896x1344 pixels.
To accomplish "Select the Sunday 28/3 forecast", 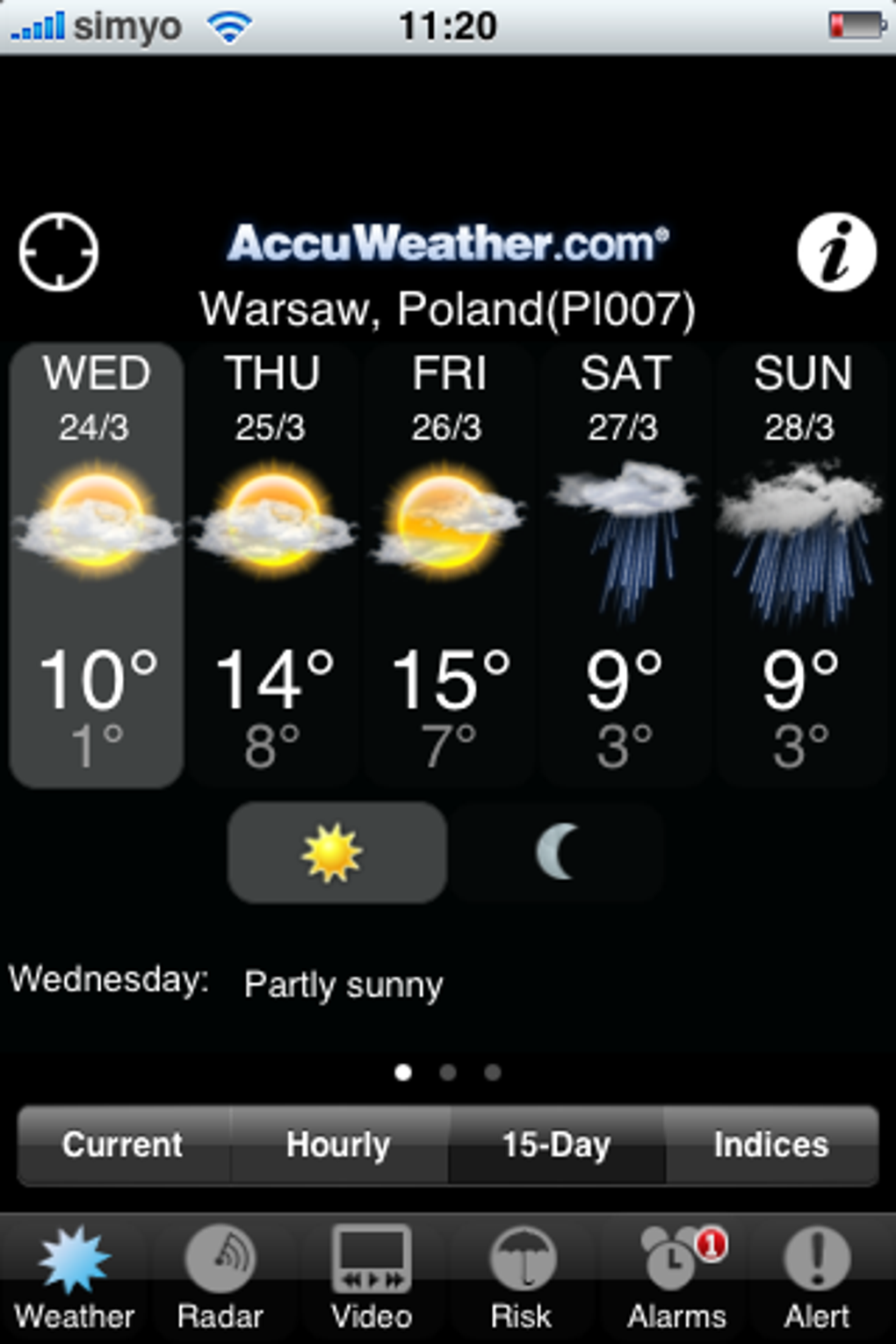I will click(x=801, y=564).
